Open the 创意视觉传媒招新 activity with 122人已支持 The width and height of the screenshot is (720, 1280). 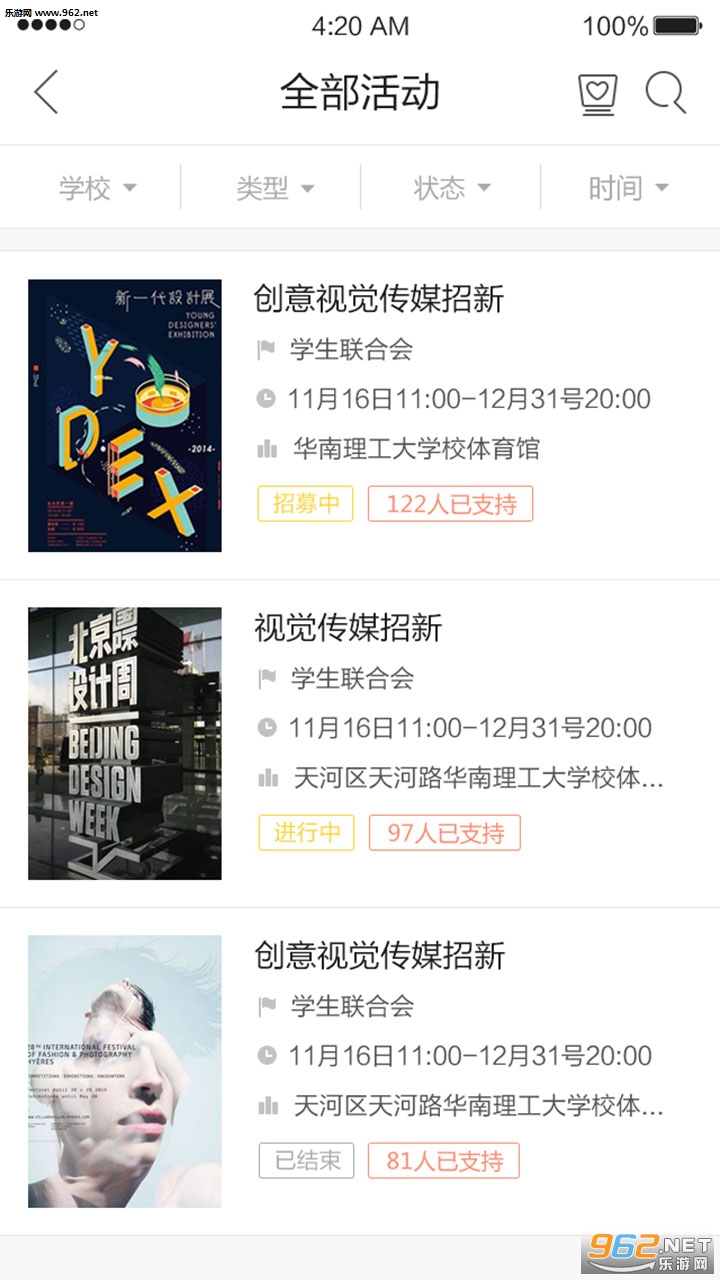(x=378, y=299)
